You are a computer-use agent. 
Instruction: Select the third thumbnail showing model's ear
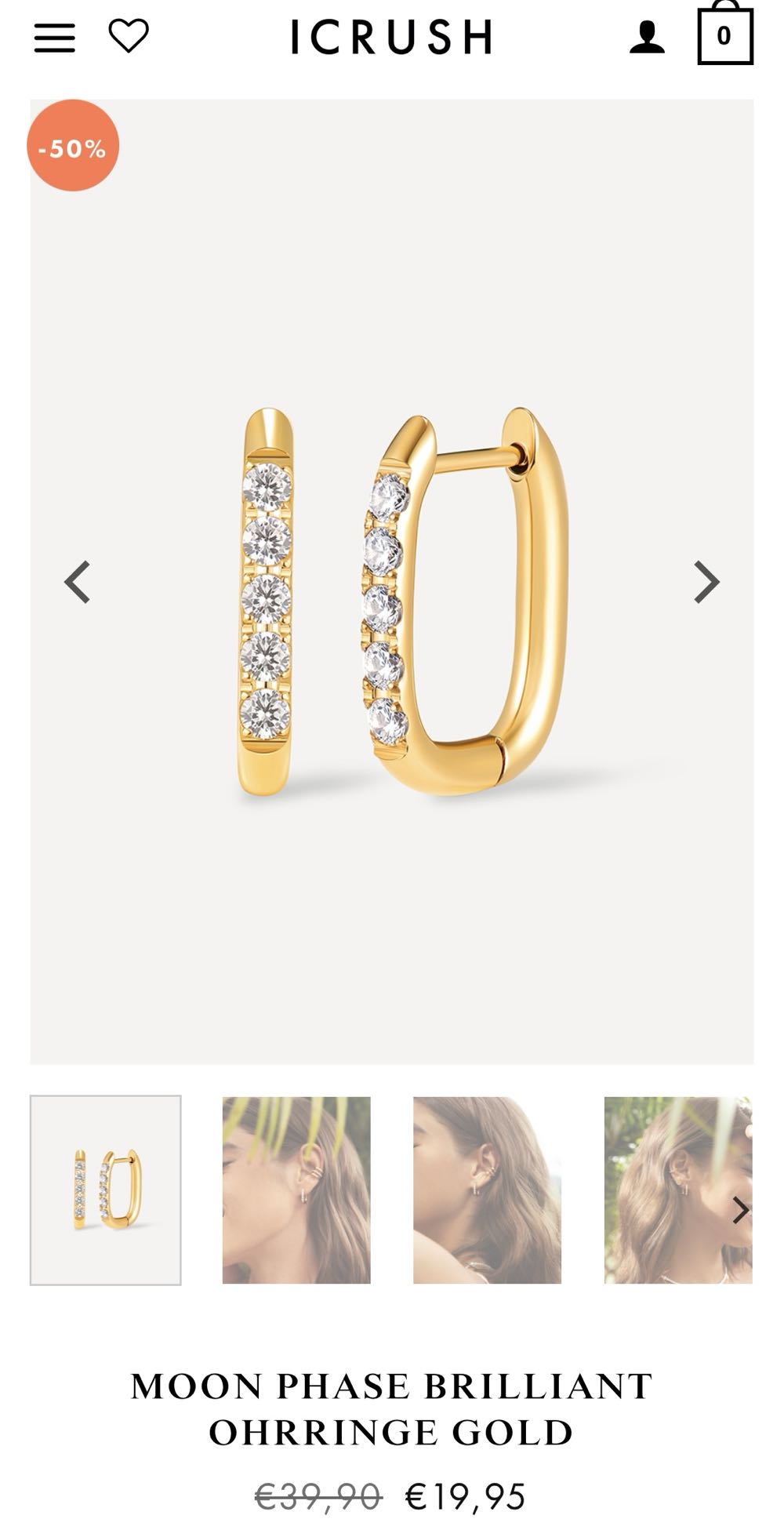coord(487,1190)
